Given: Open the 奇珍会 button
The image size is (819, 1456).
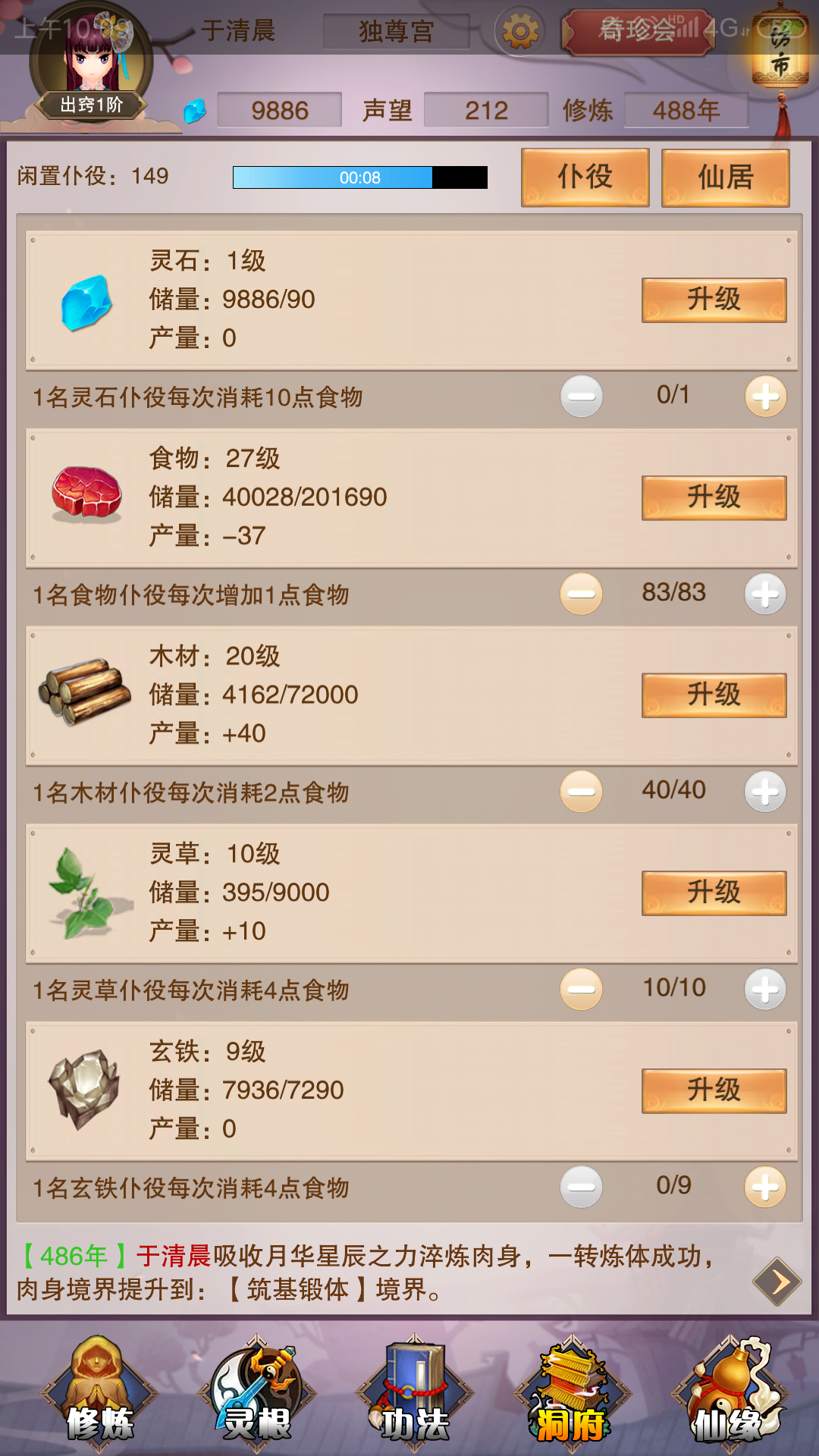Looking at the screenshot, I should coord(637,32).
